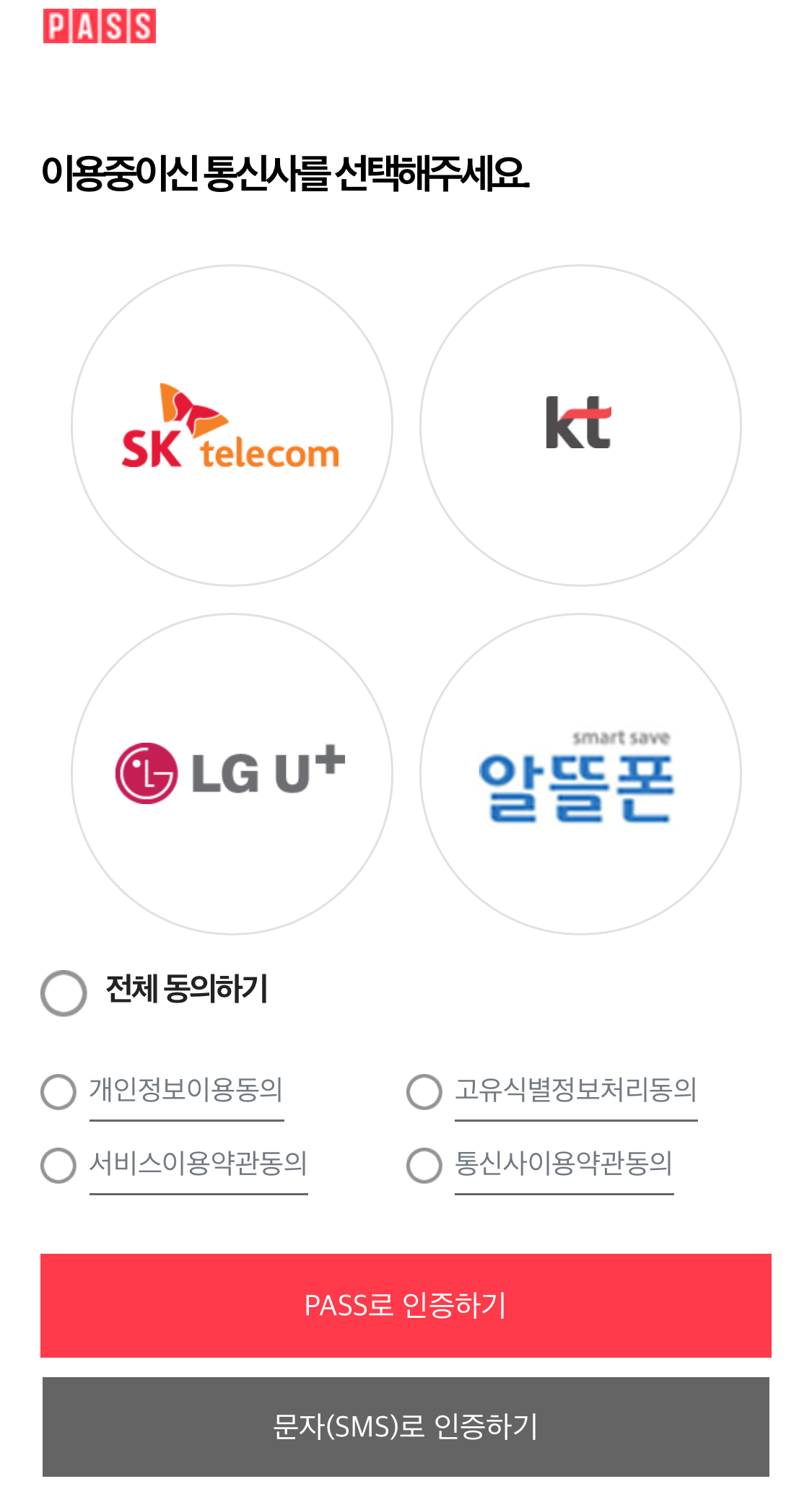Open the 고유식별정보처리동의 terms link
The width and height of the screenshot is (812, 1497).
tap(576, 1091)
